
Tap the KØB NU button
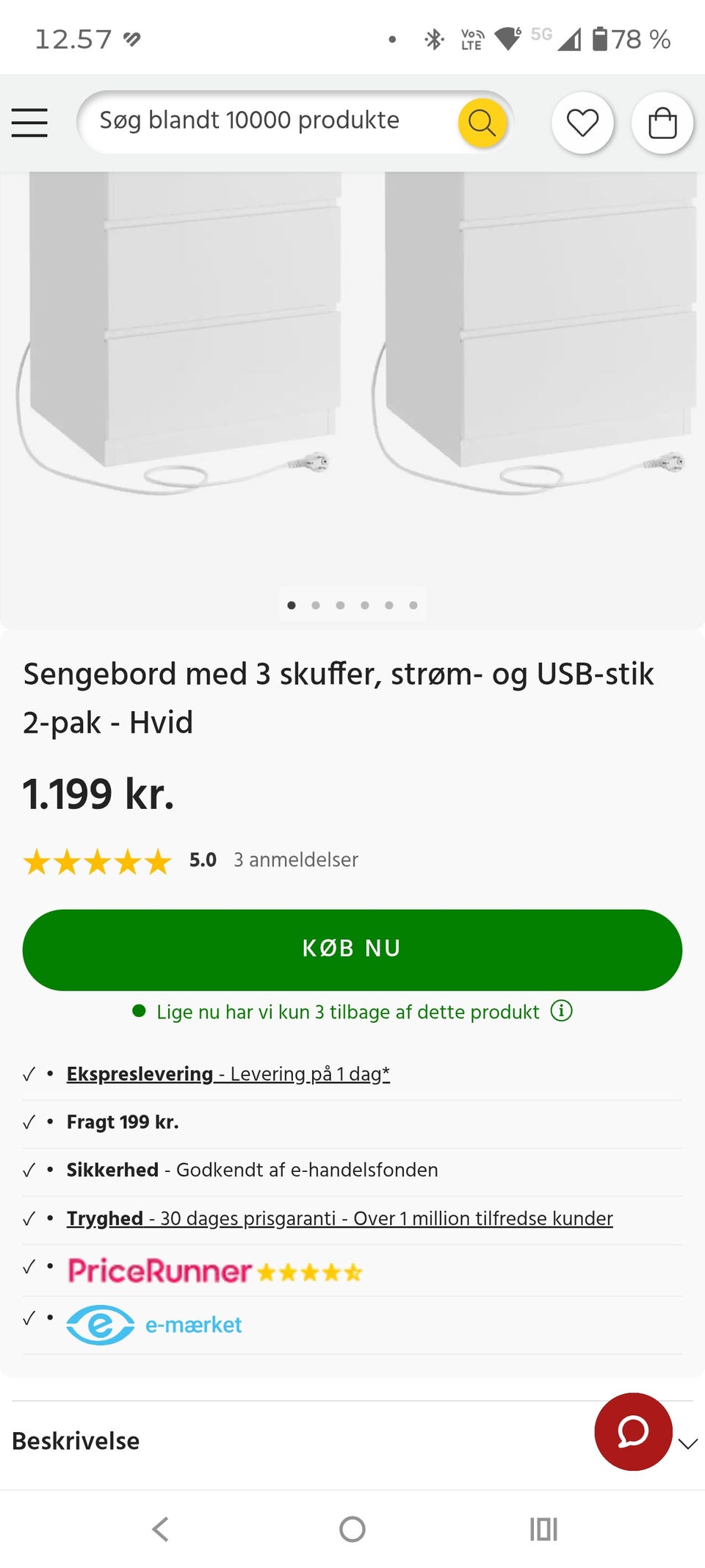(x=352, y=949)
